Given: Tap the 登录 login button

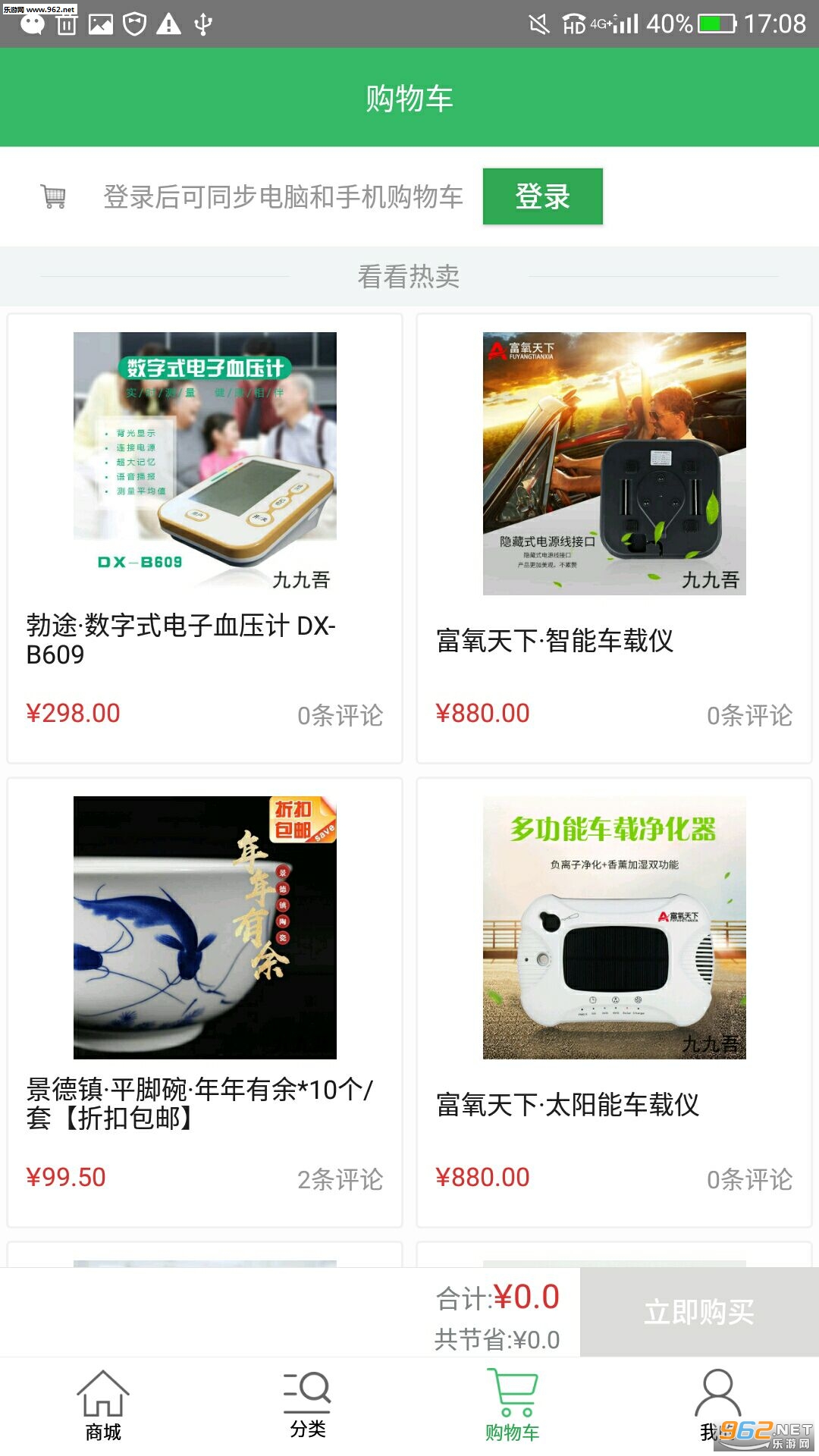Looking at the screenshot, I should 542,196.
